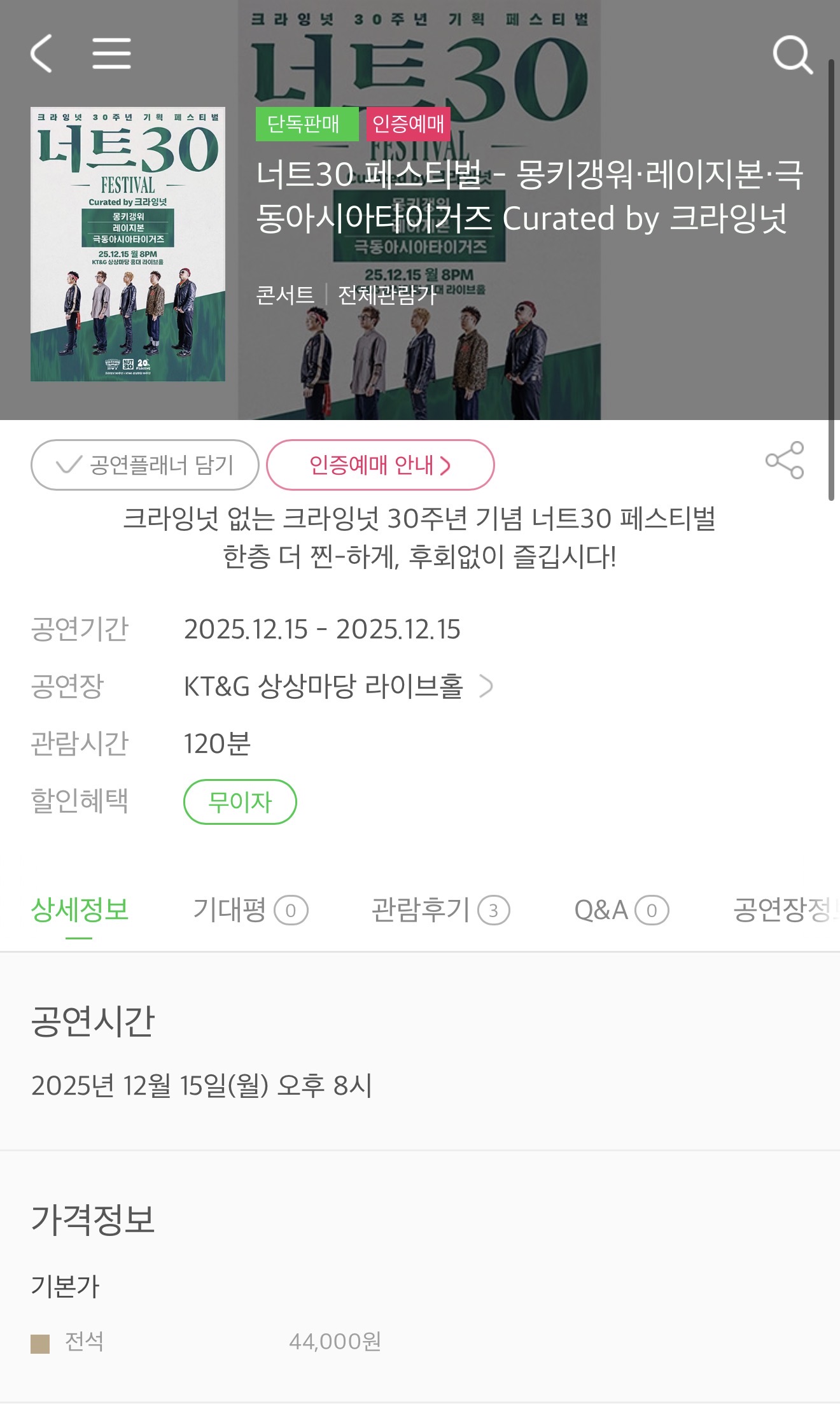Go back using the top-left arrow
The width and height of the screenshot is (840, 1404).
(x=42, y=53)
